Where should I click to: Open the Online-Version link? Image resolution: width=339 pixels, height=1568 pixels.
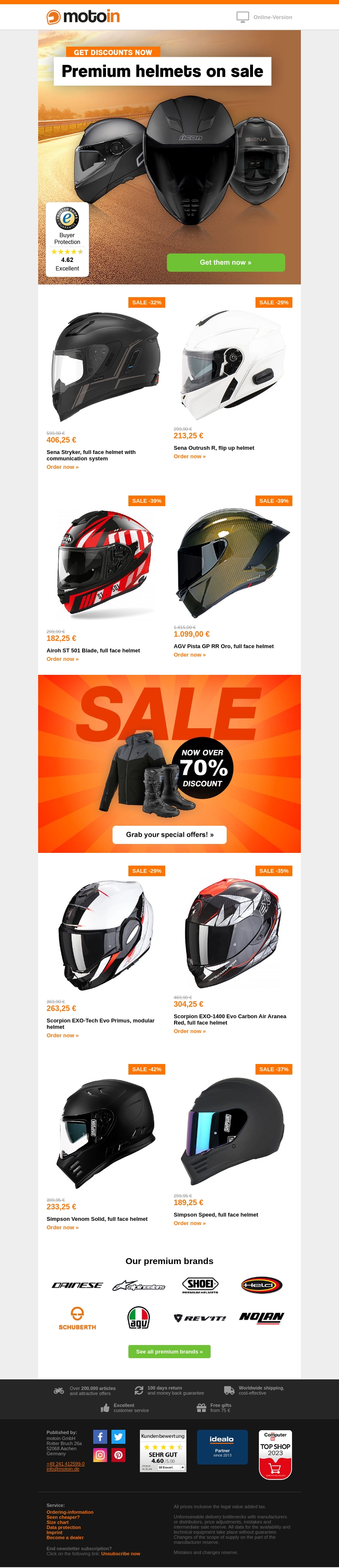[272, 17]
